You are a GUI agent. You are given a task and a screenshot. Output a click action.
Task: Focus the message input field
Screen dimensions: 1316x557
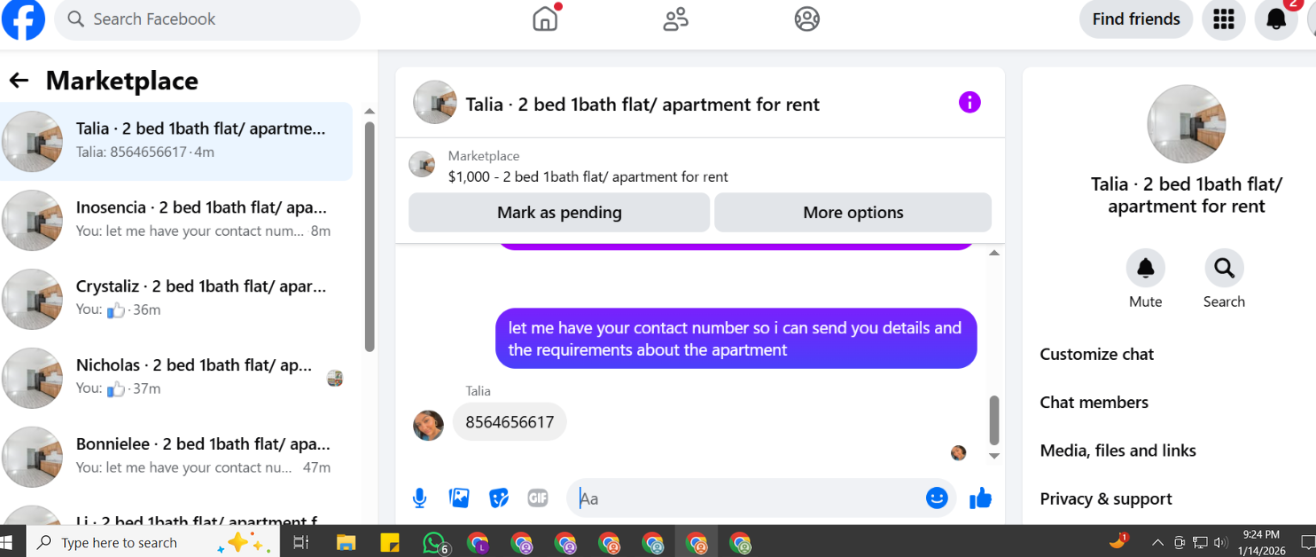pyautogui.click(x=745, y=498)
